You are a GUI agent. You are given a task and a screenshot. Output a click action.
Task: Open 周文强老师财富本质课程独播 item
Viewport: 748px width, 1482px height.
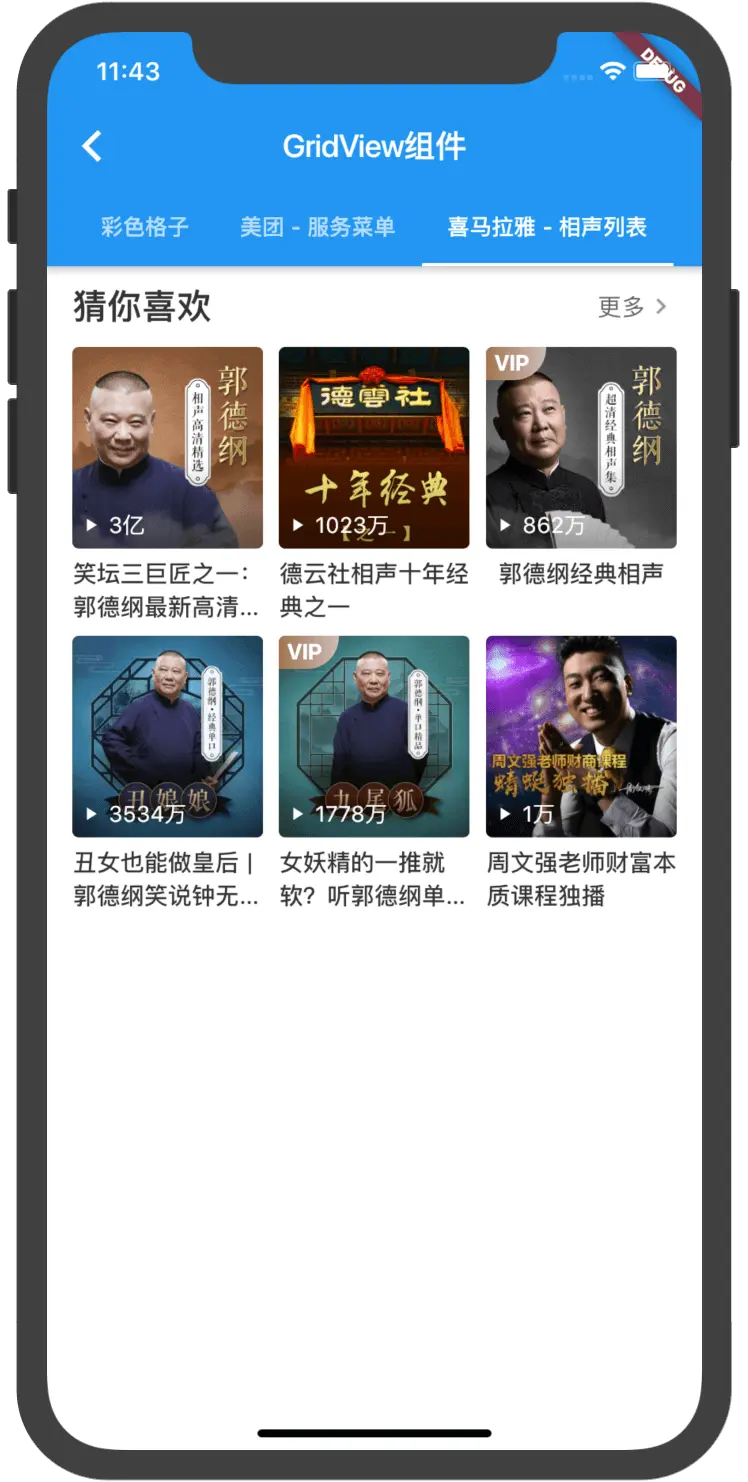coord(581,737)
